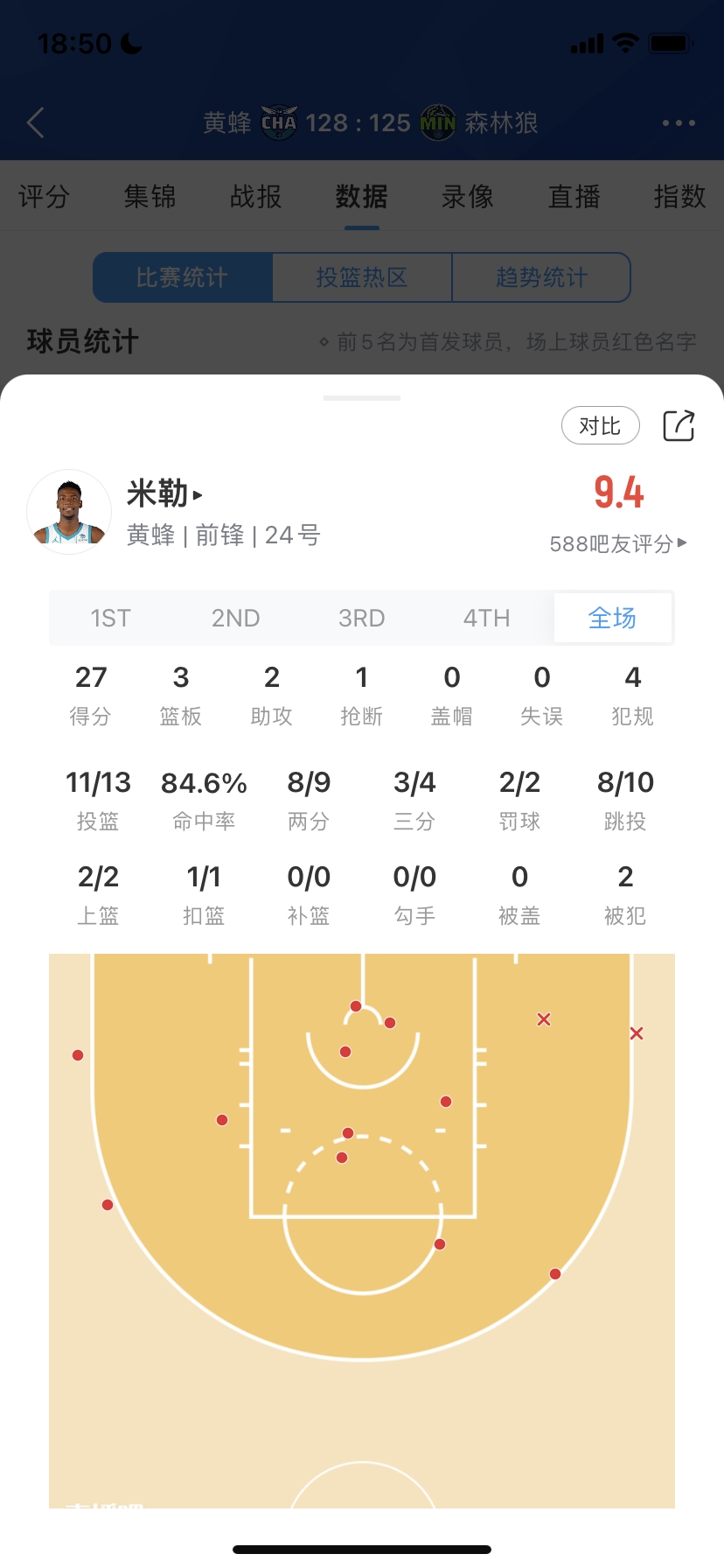
Task: Select 全场 full game stats
Action: point(613,619)
